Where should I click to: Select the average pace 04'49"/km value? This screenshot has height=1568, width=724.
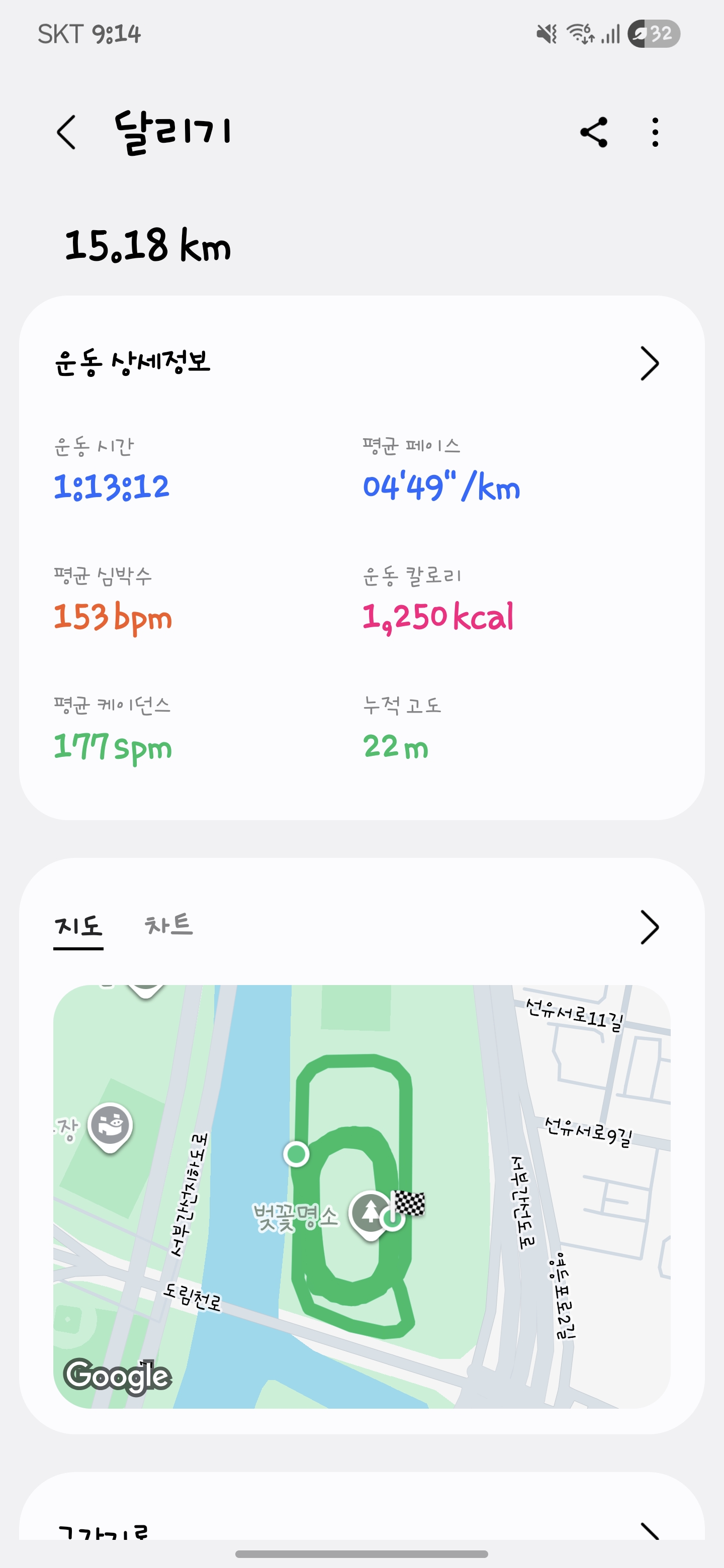pyautogui.click(x=440, y=487)
